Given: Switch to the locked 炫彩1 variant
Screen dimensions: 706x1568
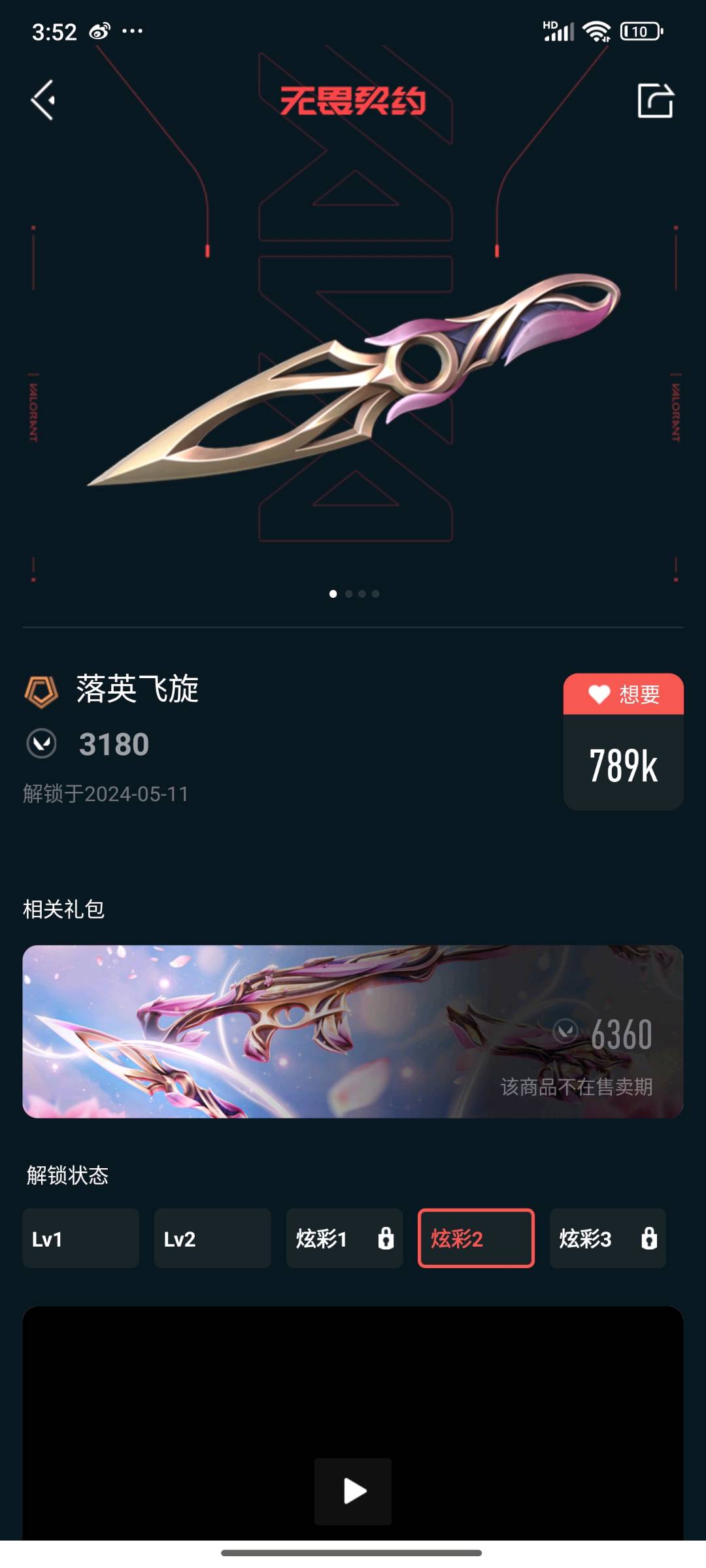Looking at the screenshot, I should (x=344, y=1238).
